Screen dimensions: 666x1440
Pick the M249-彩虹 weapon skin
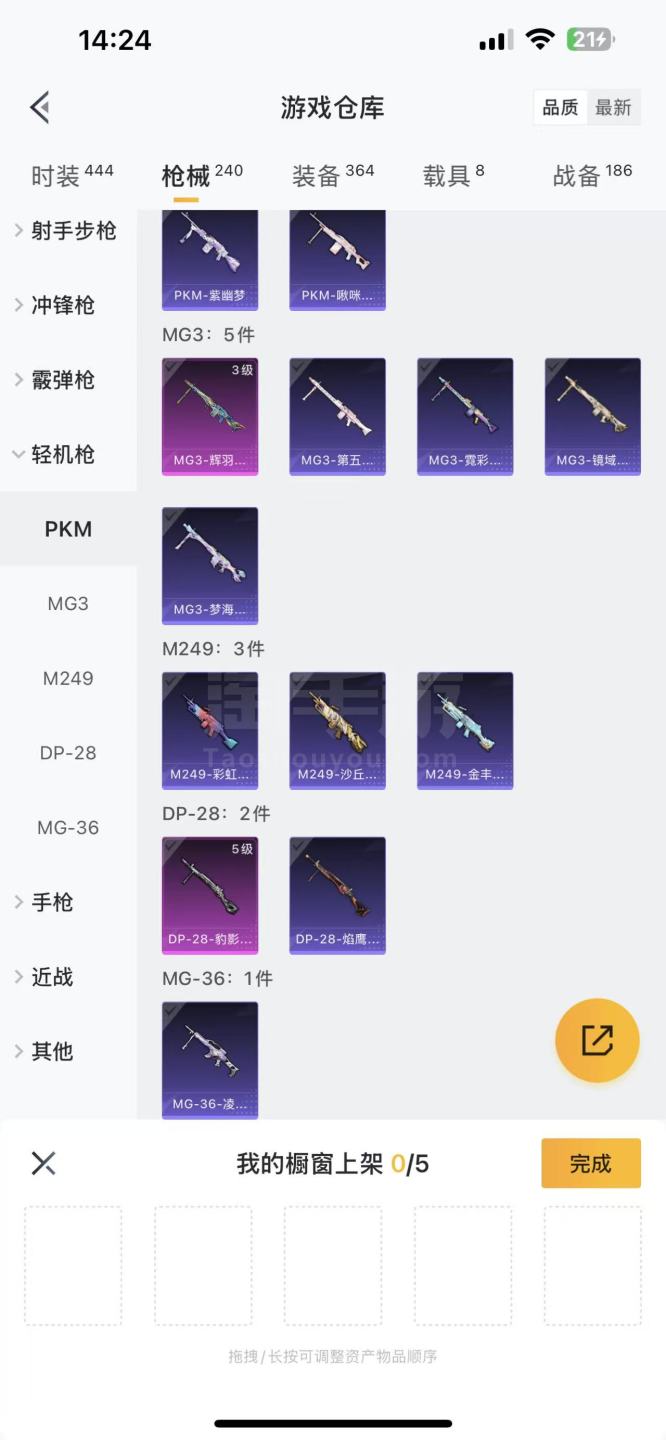210,730
